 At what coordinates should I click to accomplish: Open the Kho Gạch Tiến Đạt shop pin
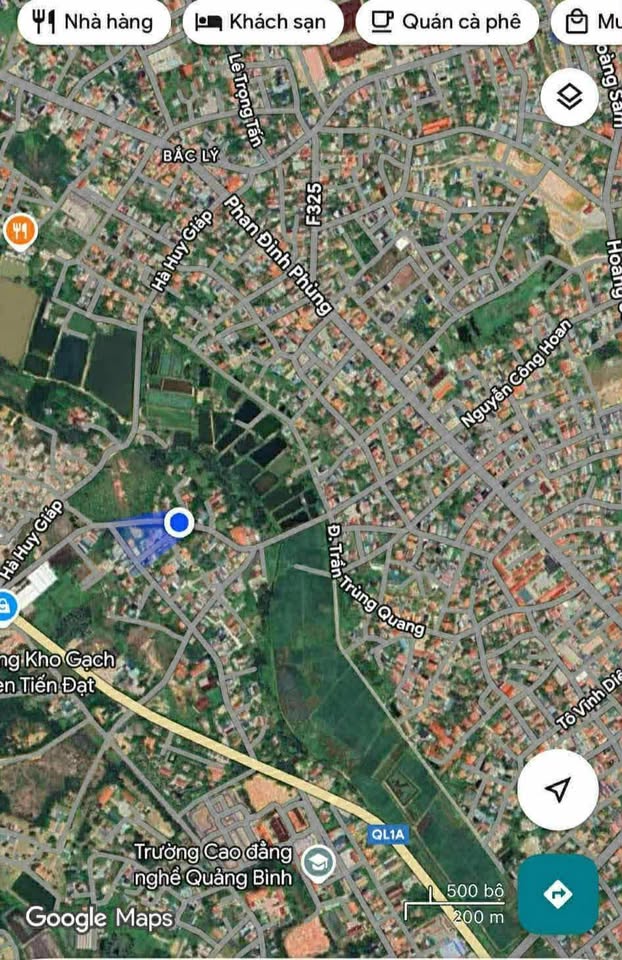7,606
